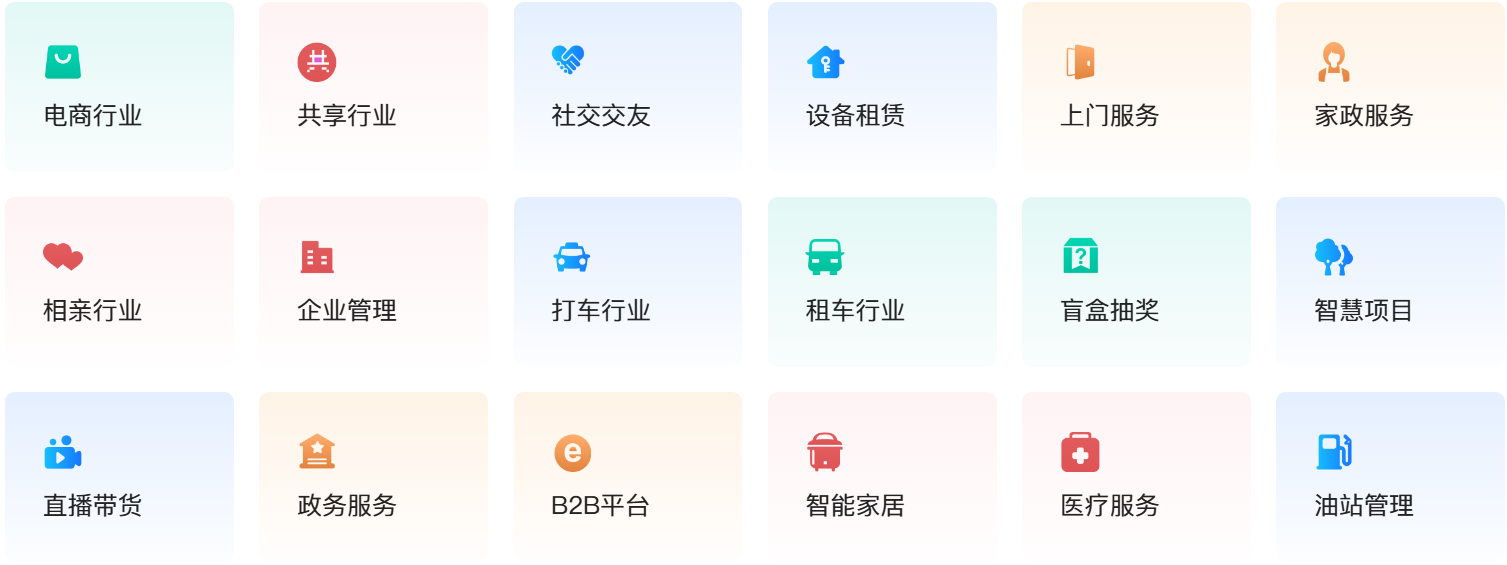Open 盲盒抽奖 category
Screen dimensions: 1507x565
[1136, 282]
